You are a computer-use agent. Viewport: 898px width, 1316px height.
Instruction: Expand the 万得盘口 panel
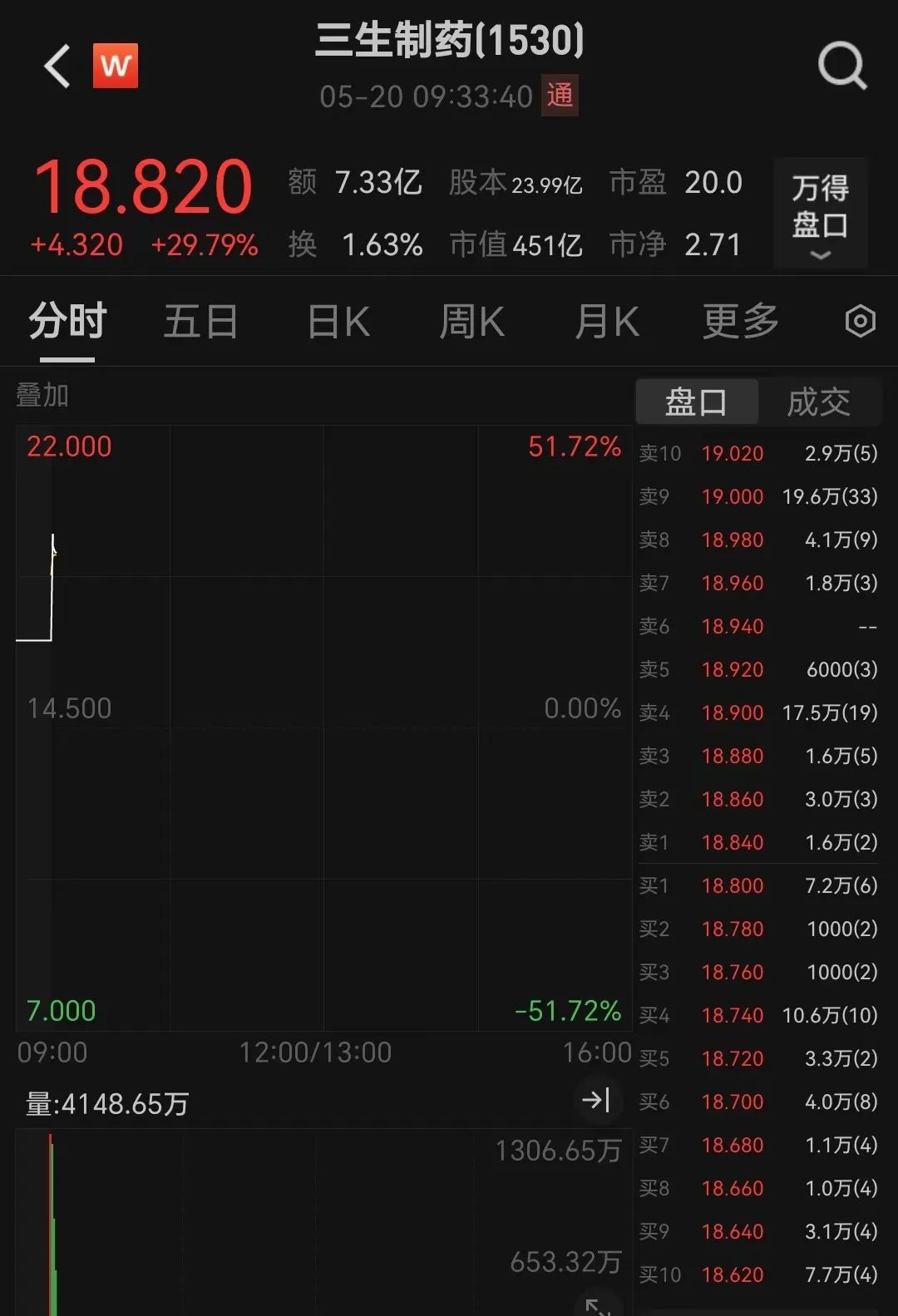820,214
